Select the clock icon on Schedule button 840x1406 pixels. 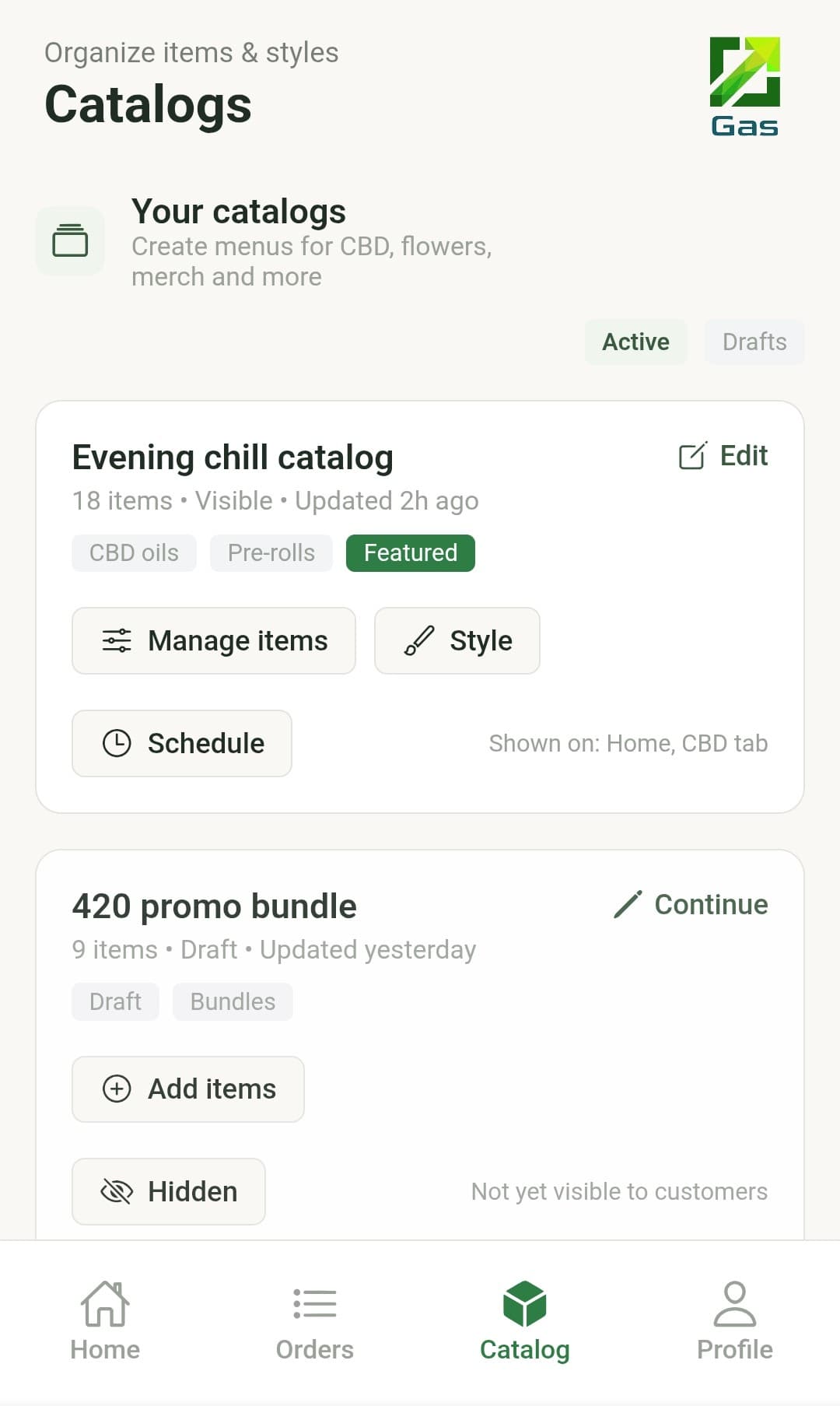117,743
